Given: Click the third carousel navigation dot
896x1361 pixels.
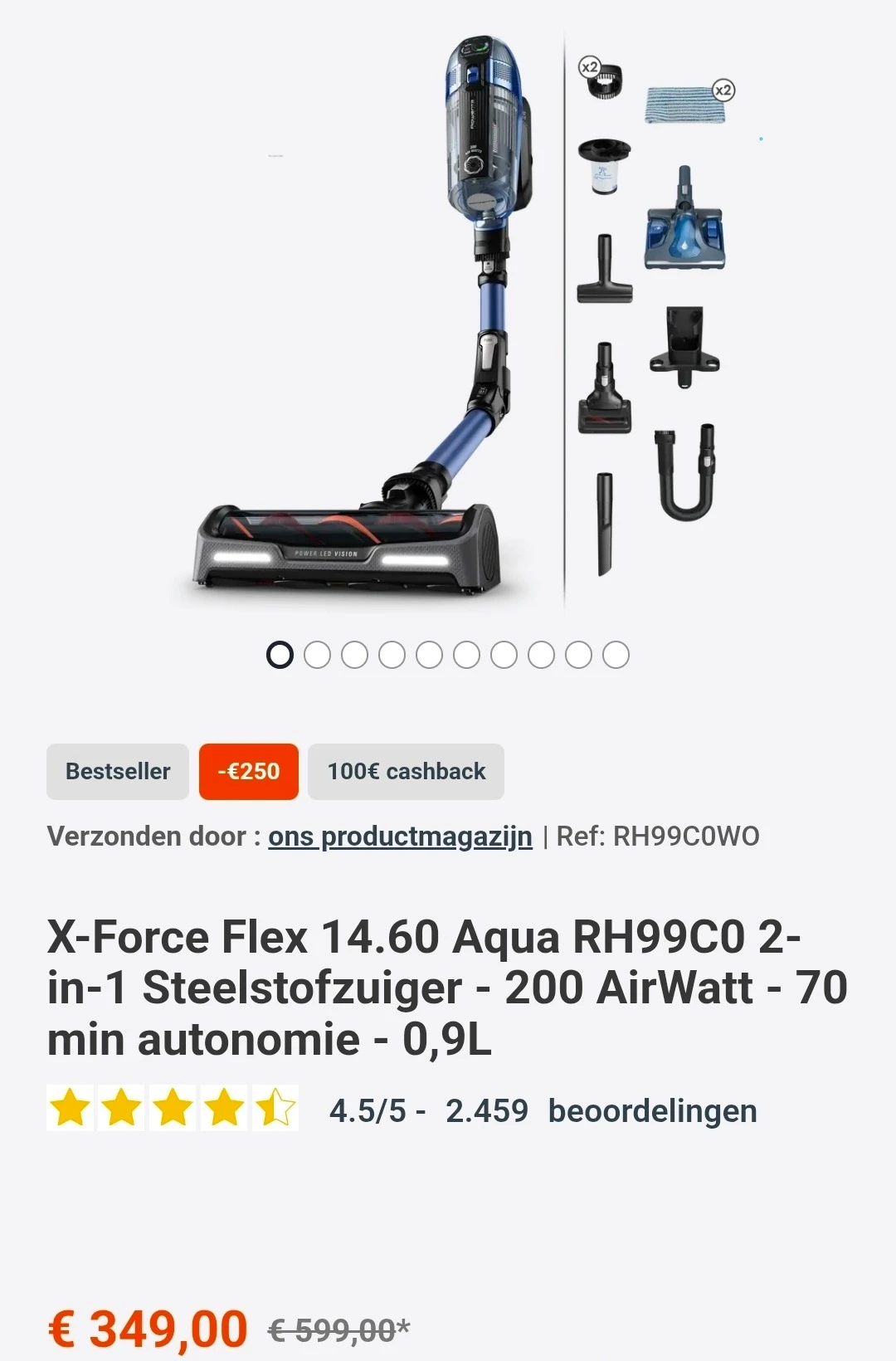Looking at the screenshot, I should pyautogui.click(x=353, y=655).
